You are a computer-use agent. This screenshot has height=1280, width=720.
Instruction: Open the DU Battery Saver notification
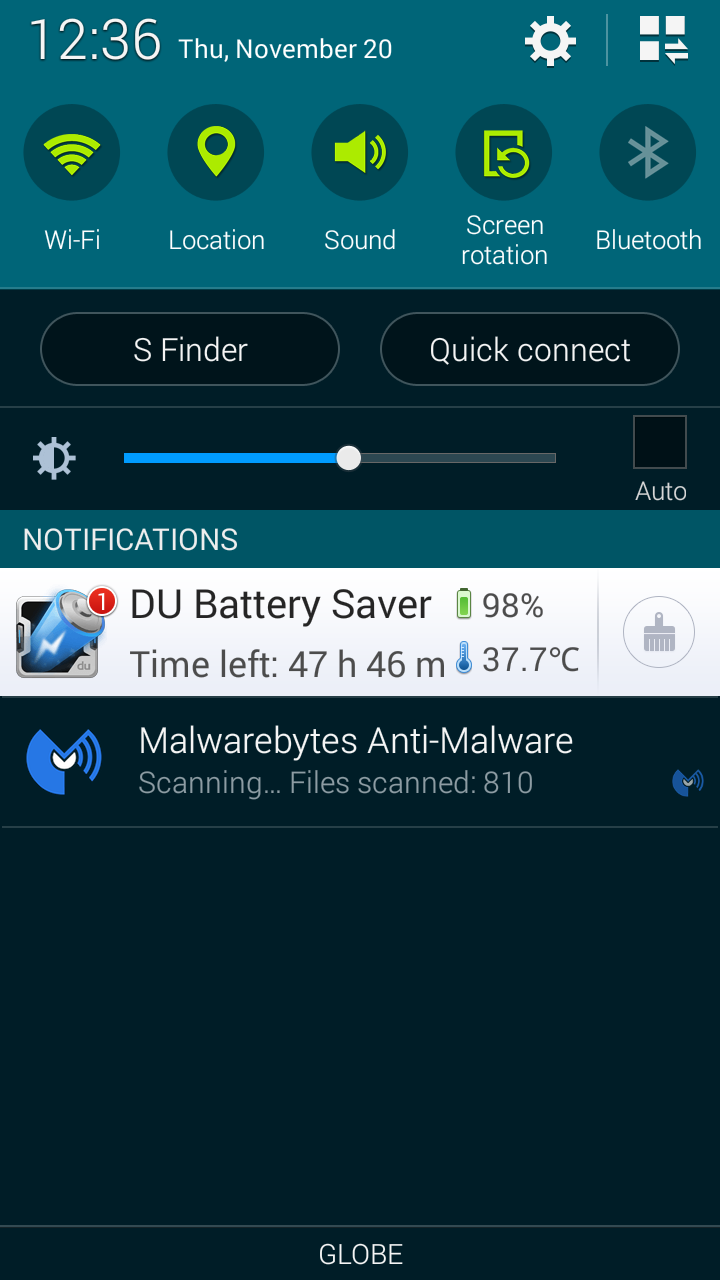300,632
